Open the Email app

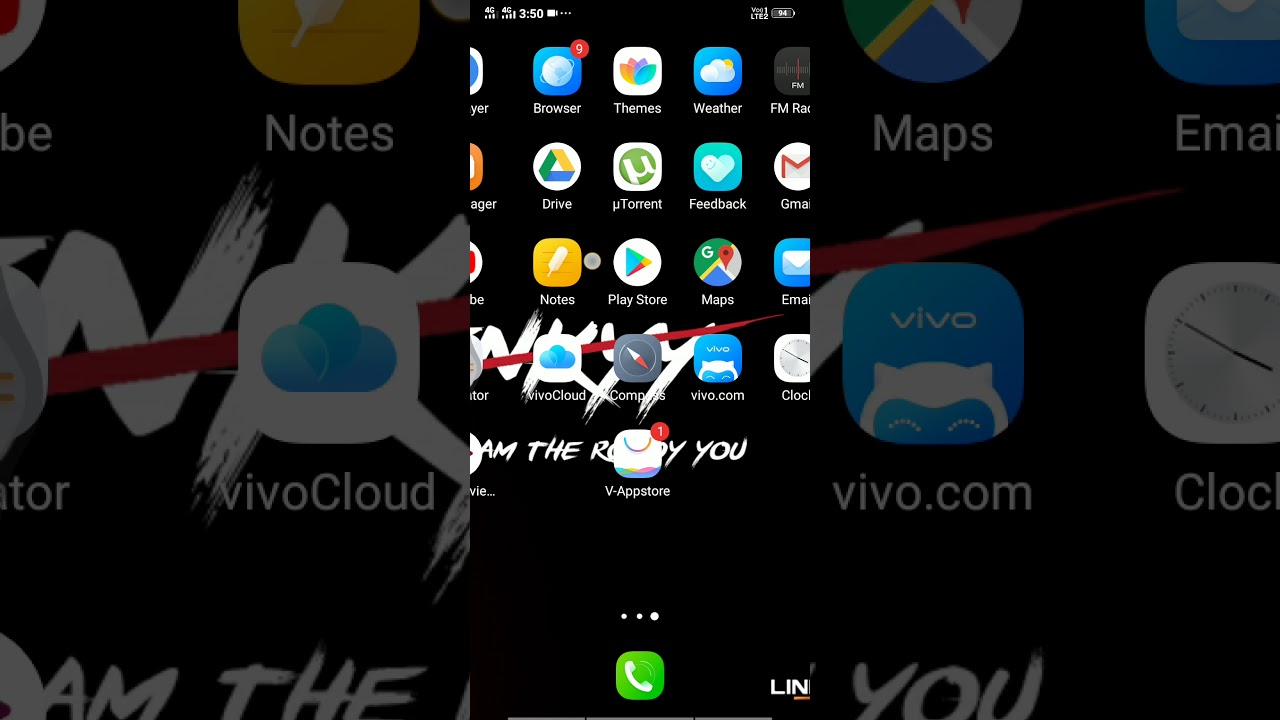coord(793,263)
